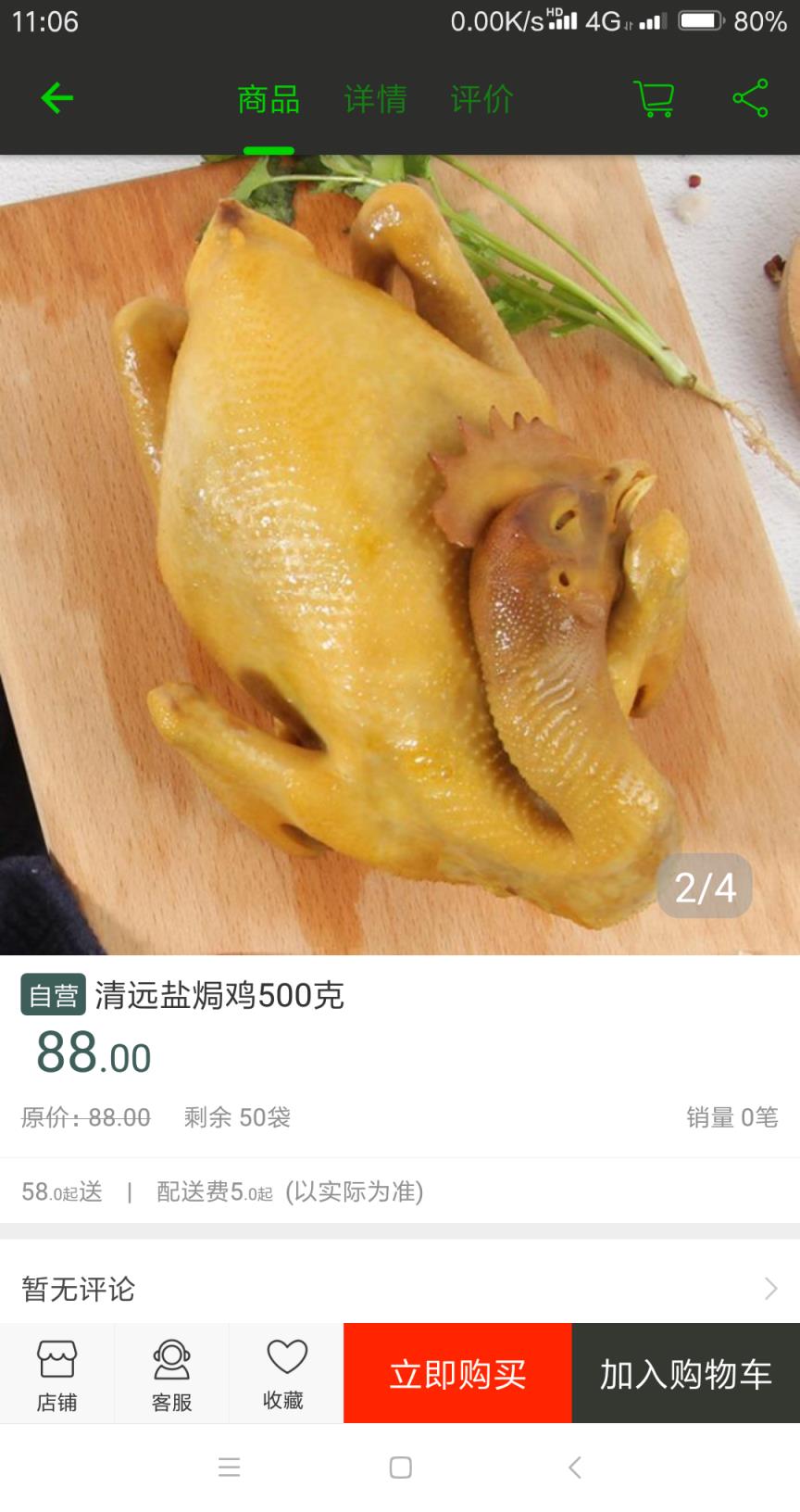The height and width of the screenshot is (1512, 800).
Task: Contact 客服 customer service
Action: coord(170,1373)
